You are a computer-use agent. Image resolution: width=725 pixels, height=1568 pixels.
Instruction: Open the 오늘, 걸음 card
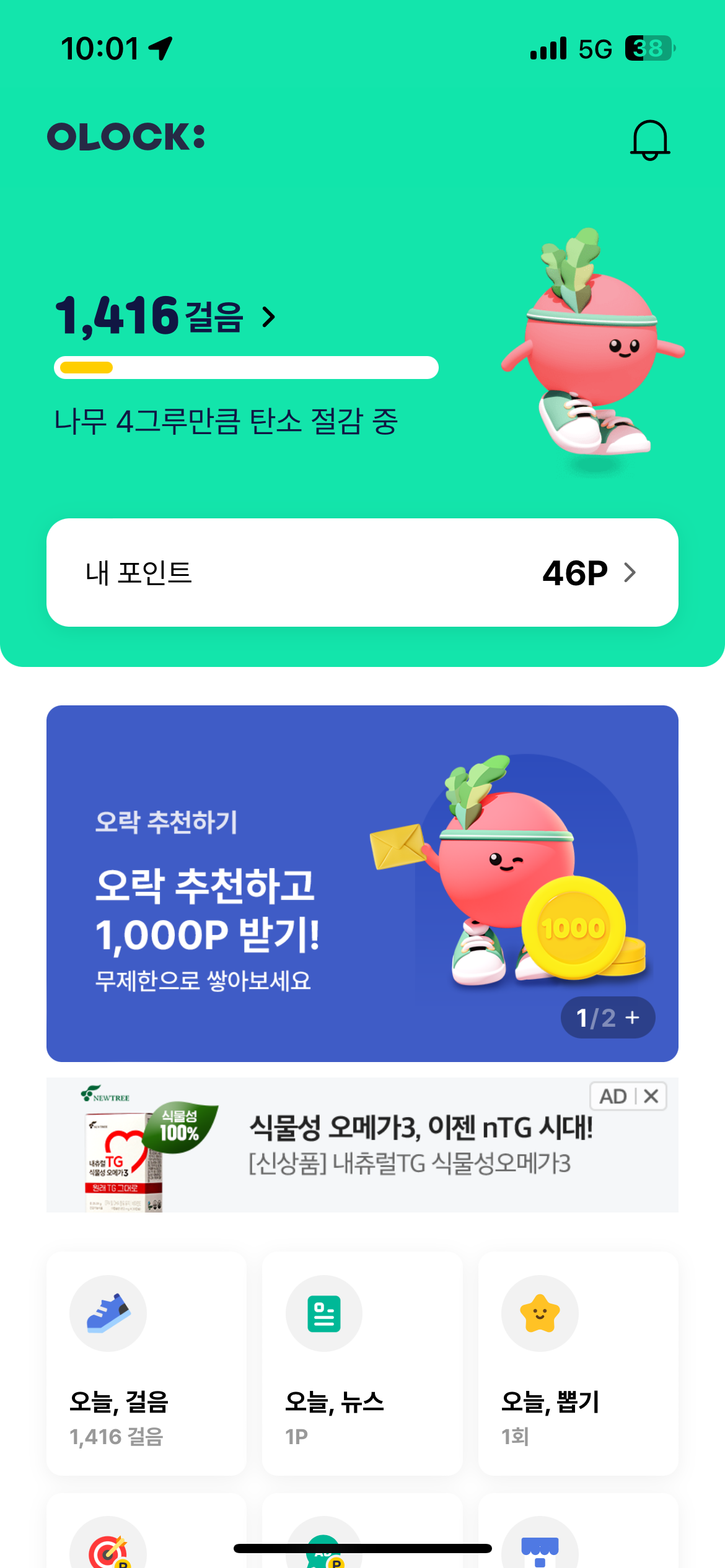click(x=146, y=1362)
